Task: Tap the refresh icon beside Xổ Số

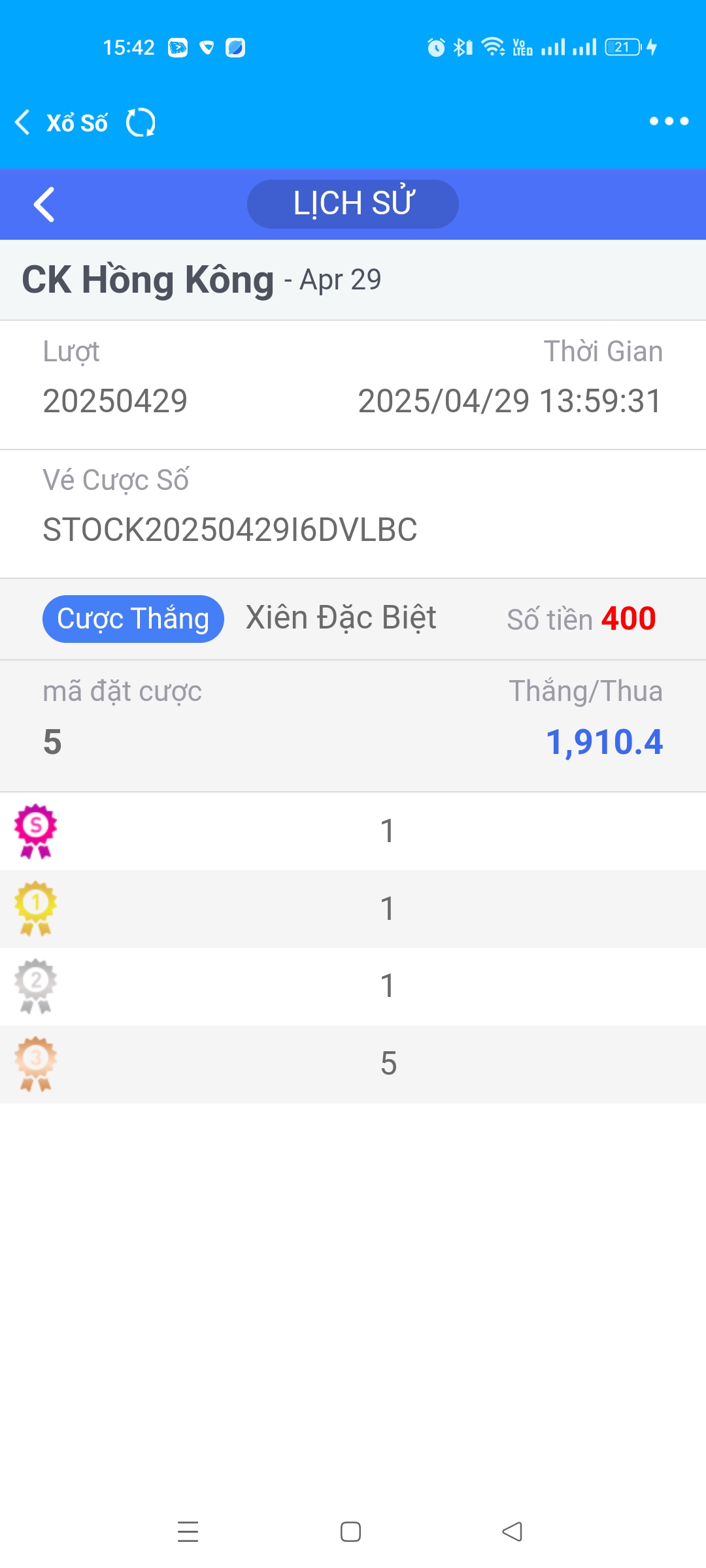Action: click(141, 122)
